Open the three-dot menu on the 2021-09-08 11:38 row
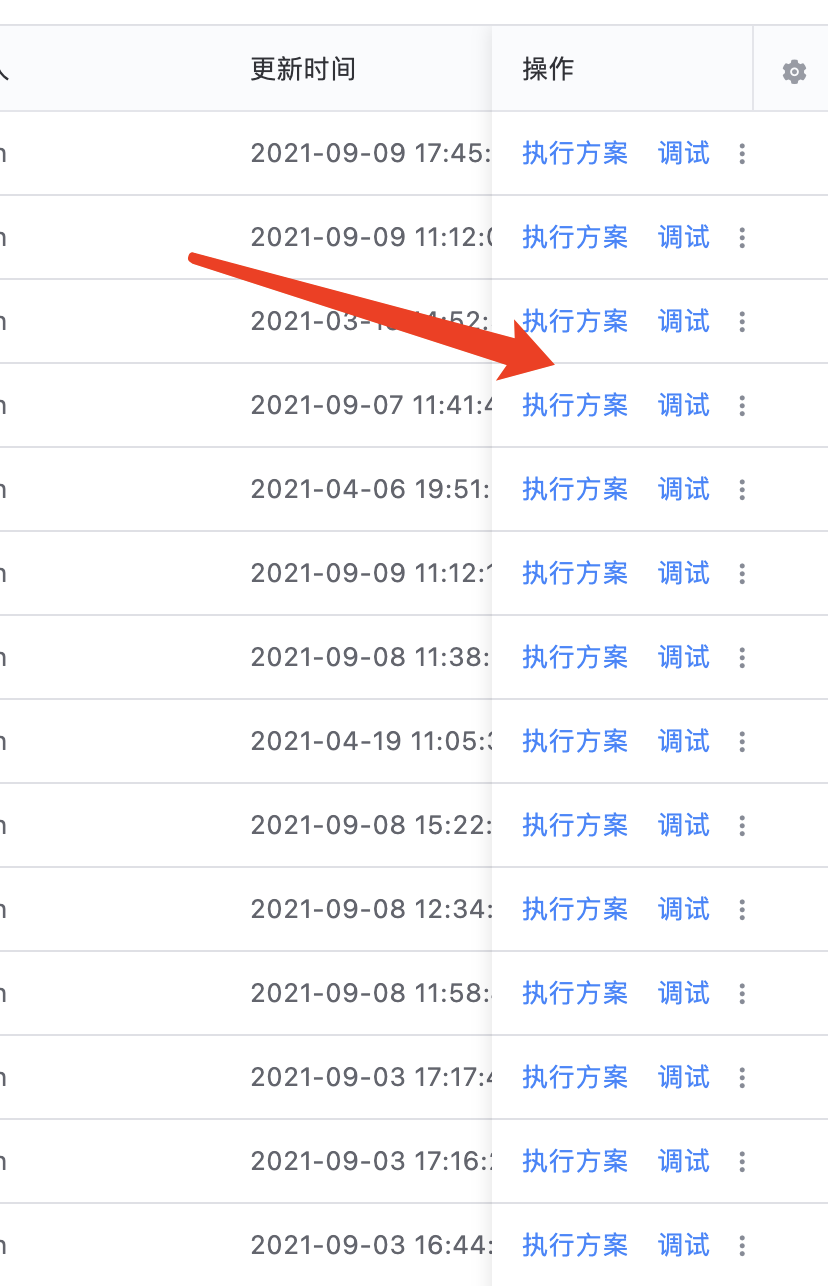Viewport: 828px width, 1286px height. click(x=742, y=657)
